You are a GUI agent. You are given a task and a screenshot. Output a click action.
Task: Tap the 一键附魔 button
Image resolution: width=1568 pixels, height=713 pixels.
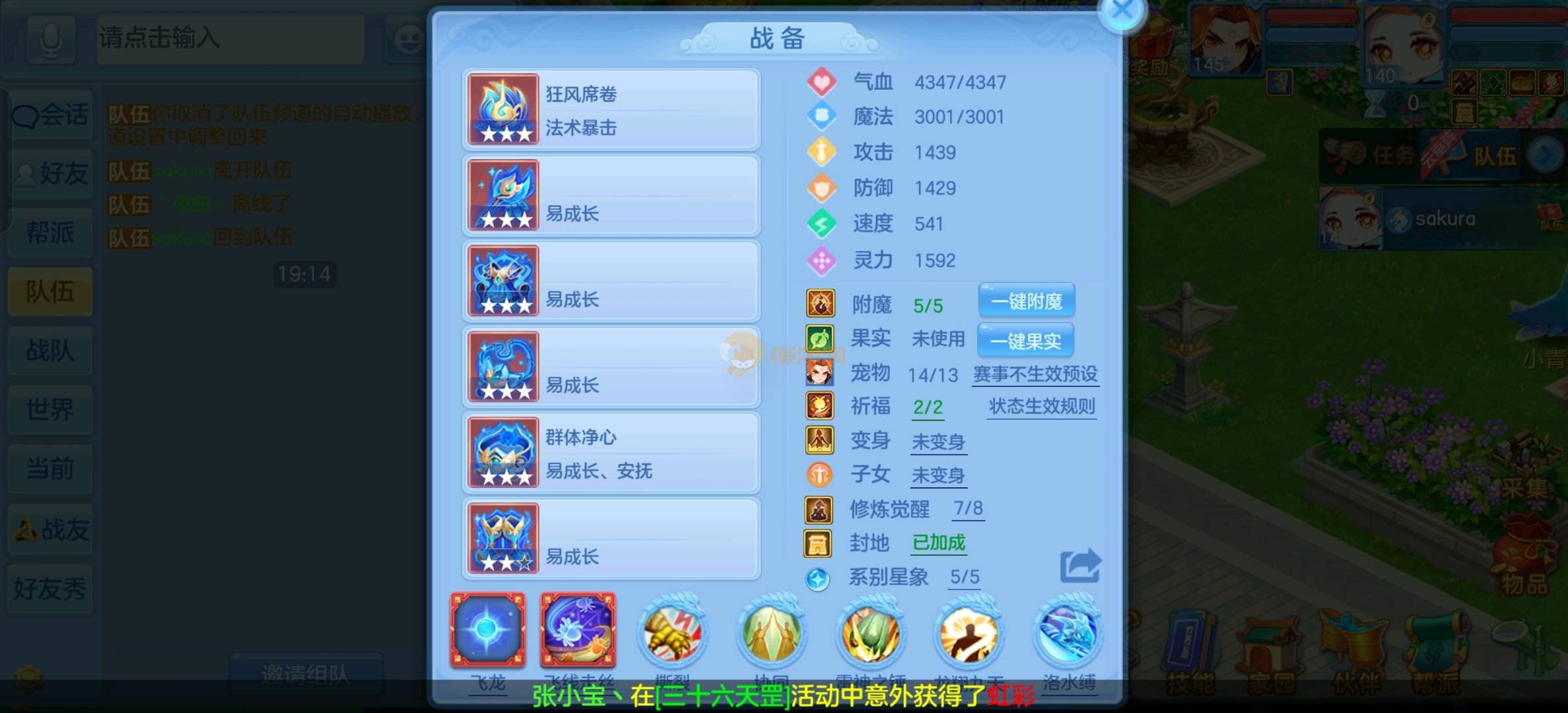point(1027,302)
